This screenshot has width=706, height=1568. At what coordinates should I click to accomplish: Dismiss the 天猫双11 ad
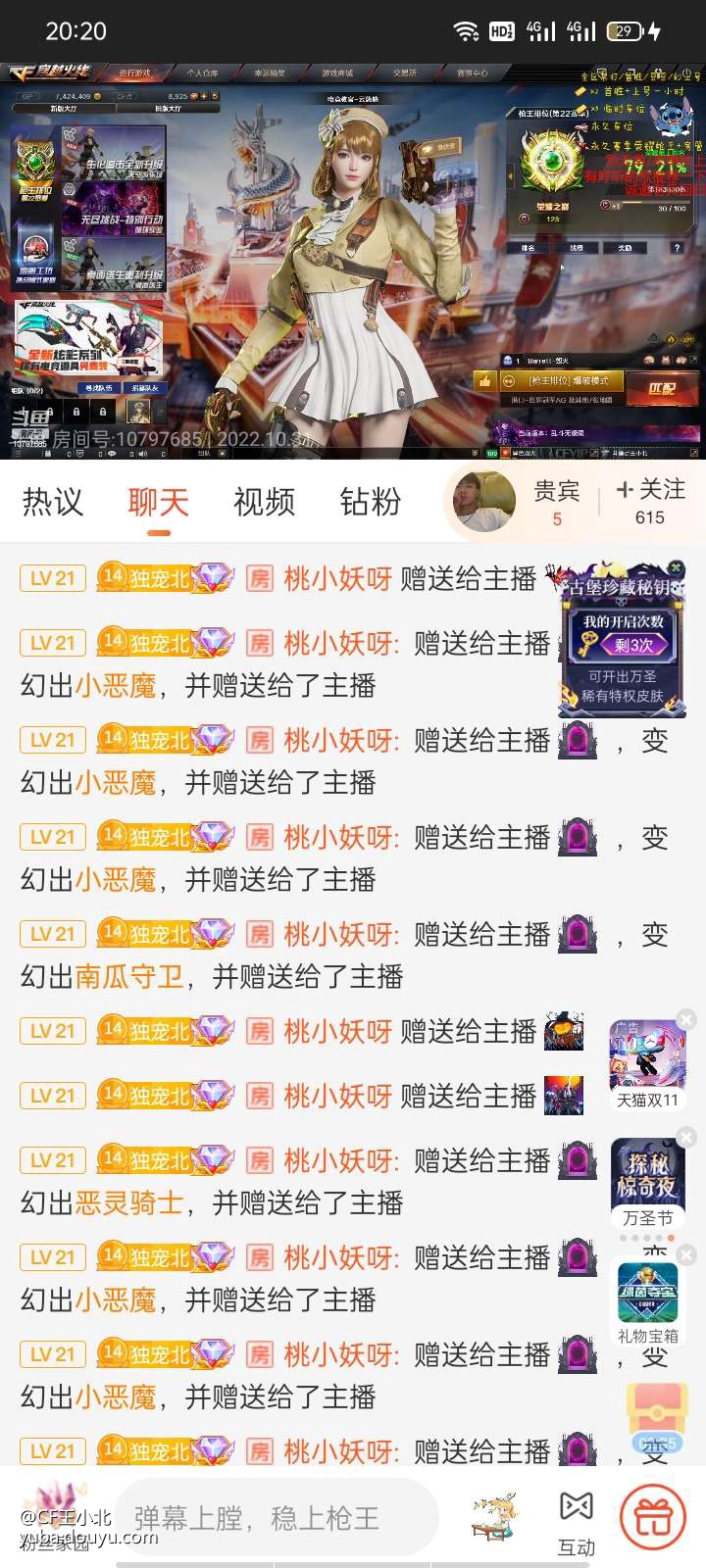coord(686,1021)
